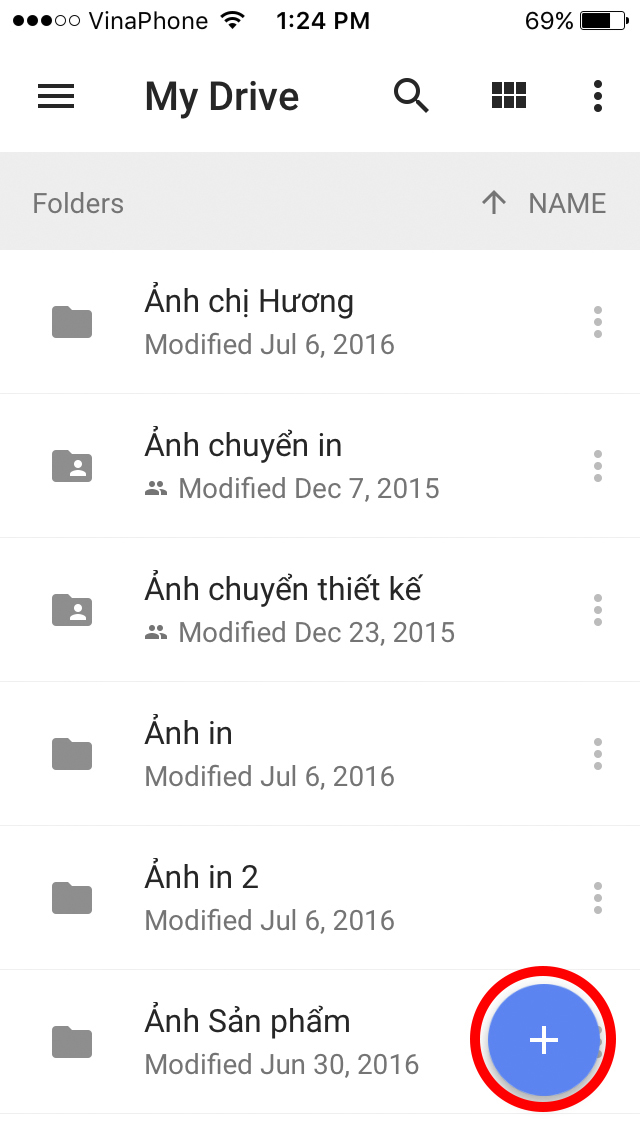Open options for Ảnh chuyển thiết kế
640x1136 pixels.
tap(597, 610)
